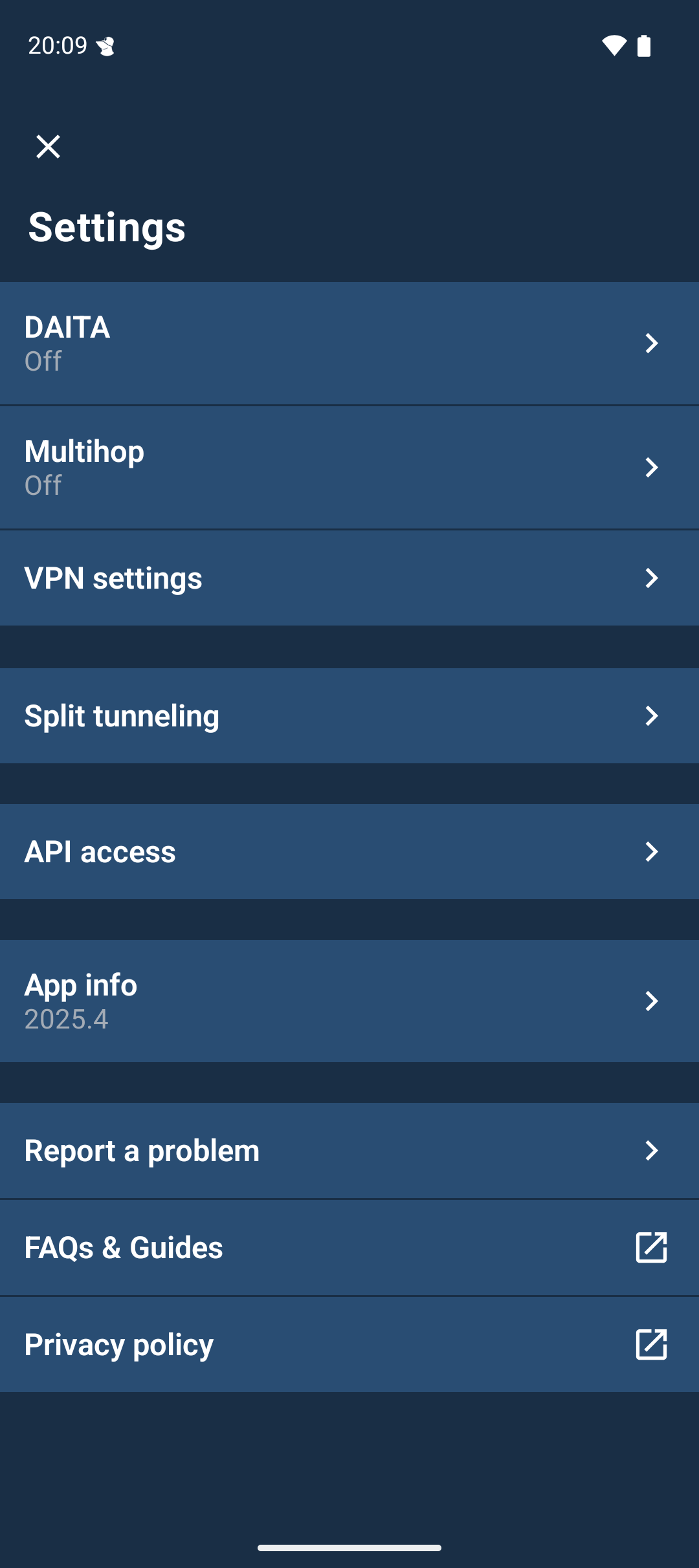Tap the Wi-Fi icon in the status bar
Screen dimensions: 699x1568
[x=614, y=46]
